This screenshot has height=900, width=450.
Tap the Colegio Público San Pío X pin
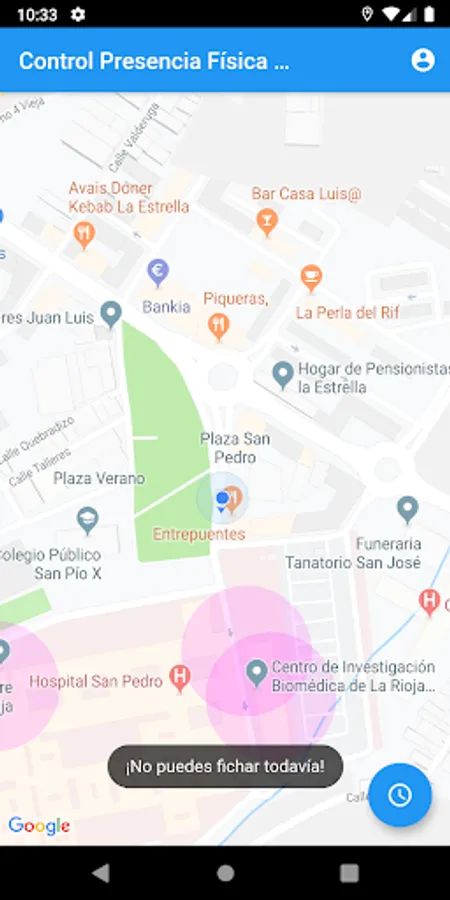pyautogui.click(x=87, y=521)
